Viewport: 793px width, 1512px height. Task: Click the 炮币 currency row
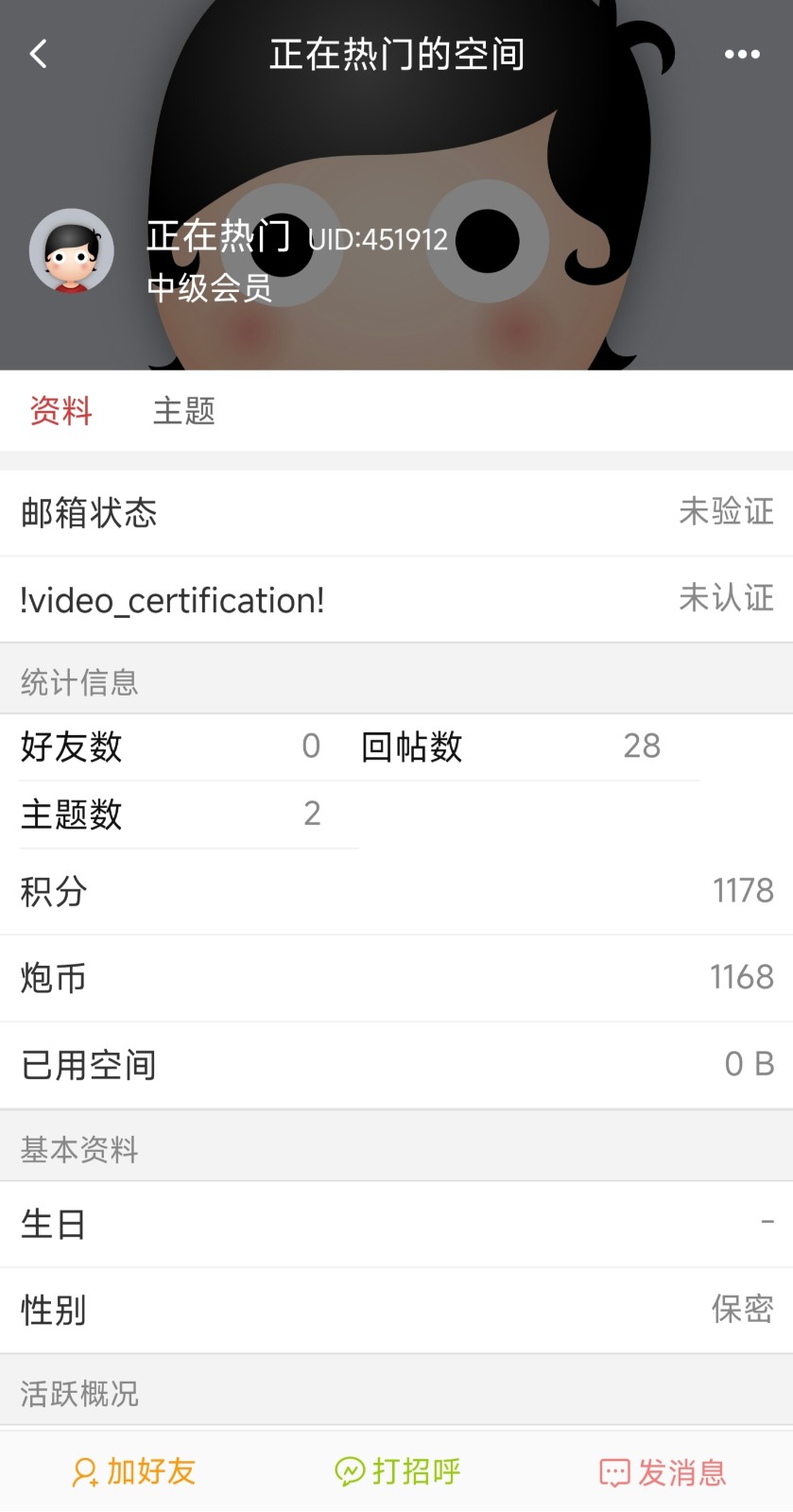coord(54,978)
